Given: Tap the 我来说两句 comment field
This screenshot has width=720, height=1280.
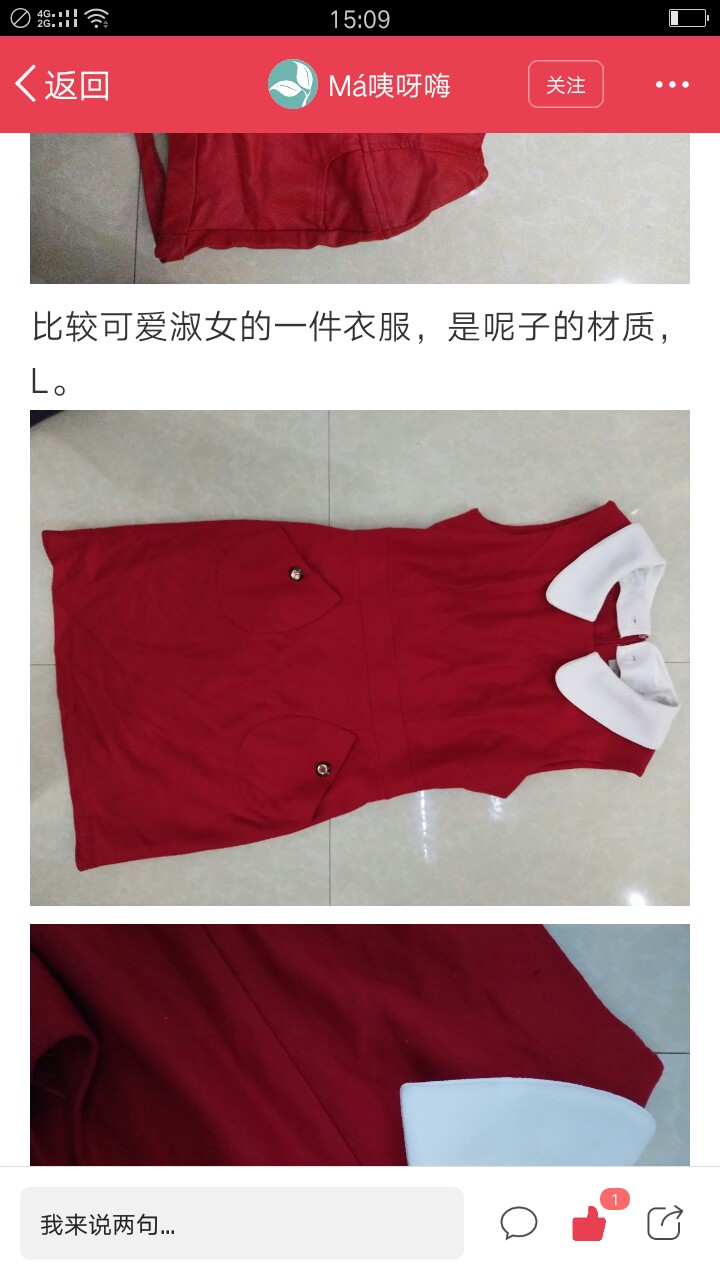Looking at the screenshot, I should click(242, 1224).
